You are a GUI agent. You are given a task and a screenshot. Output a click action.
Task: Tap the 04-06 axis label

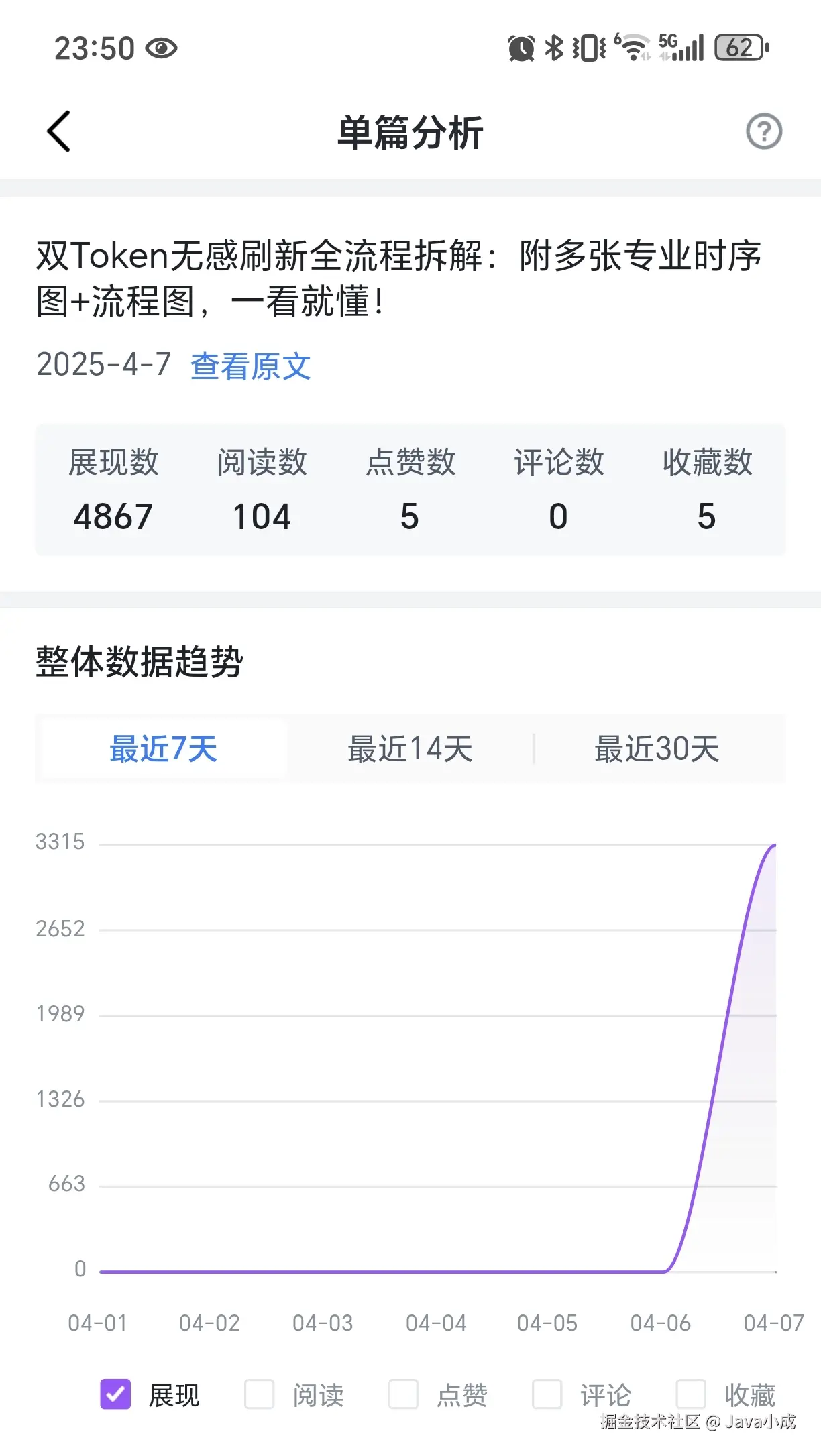pos(661,1323)
